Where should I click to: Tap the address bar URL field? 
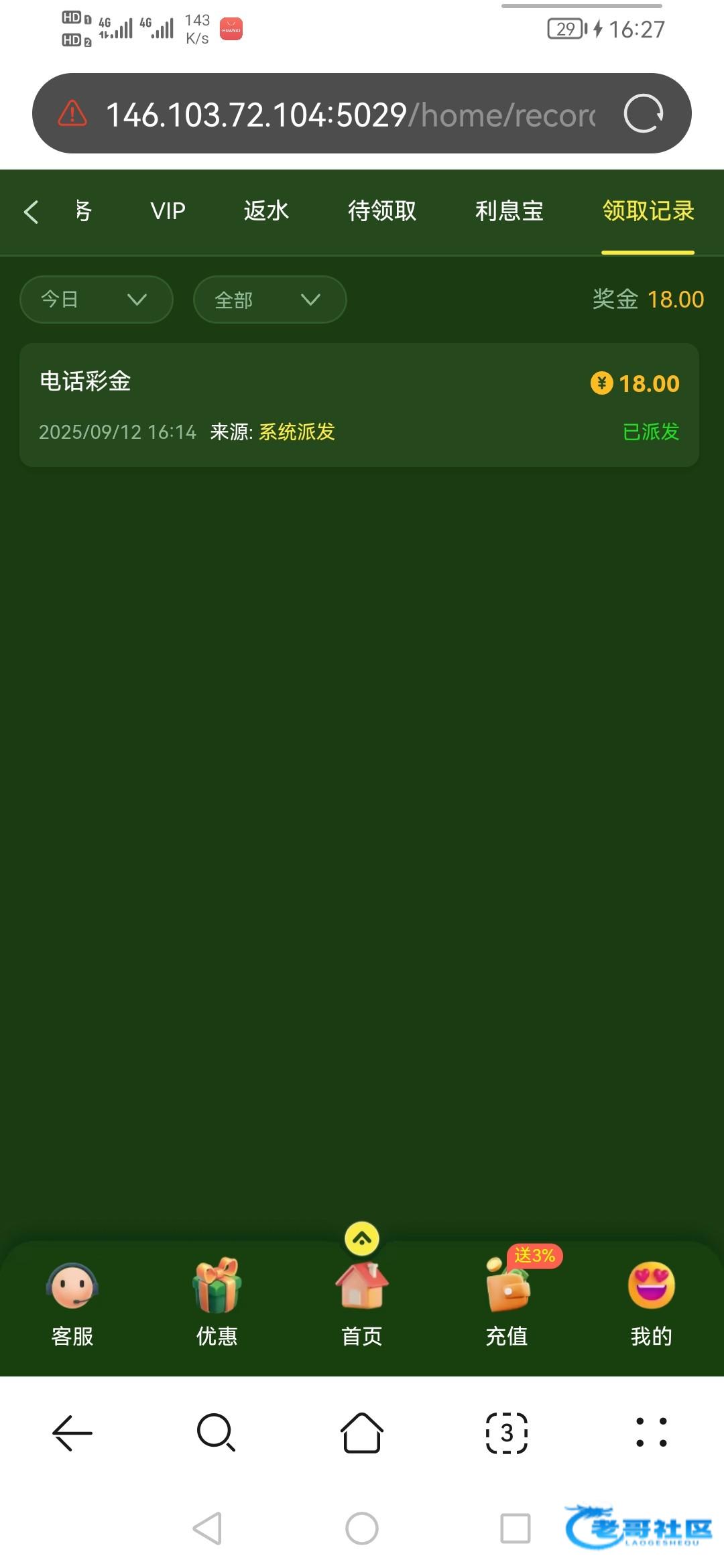click(x=349, y=115)
